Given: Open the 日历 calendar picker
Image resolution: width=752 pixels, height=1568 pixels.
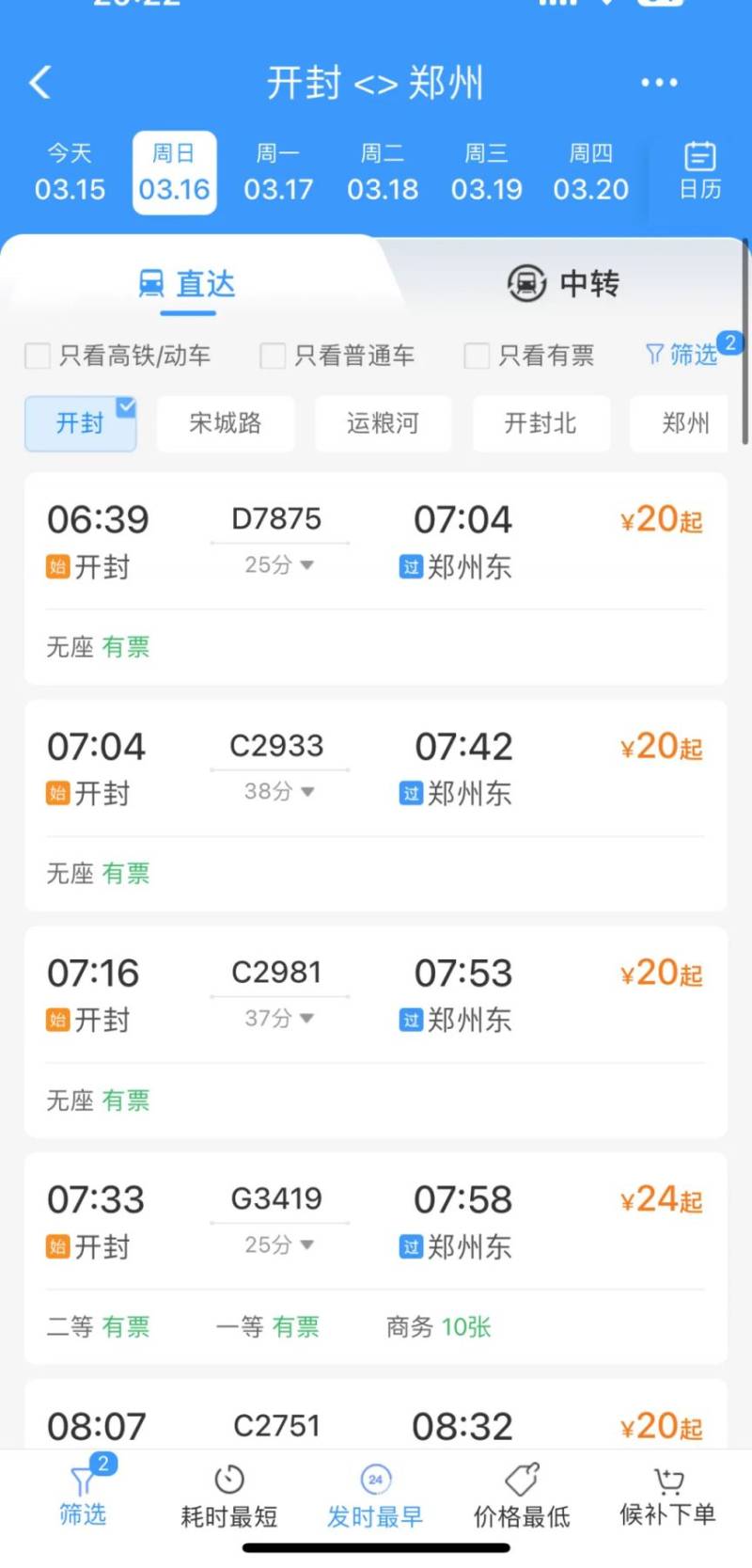Looking at the screenshot, I should 700,171.
